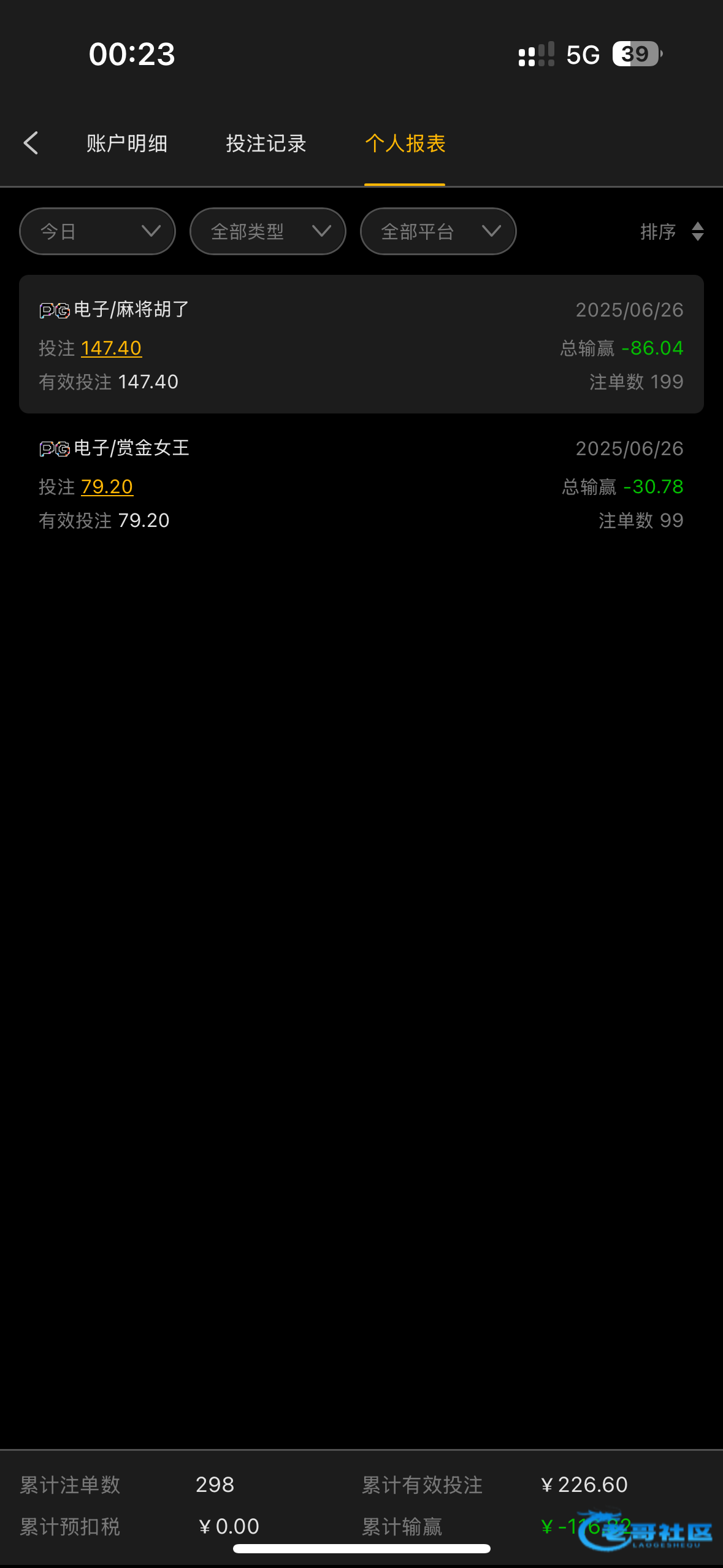The image size is (723, 1568).
Task: Switch to the 账户明细 tab
Action: pyautogui.click(x=127, y=144)
